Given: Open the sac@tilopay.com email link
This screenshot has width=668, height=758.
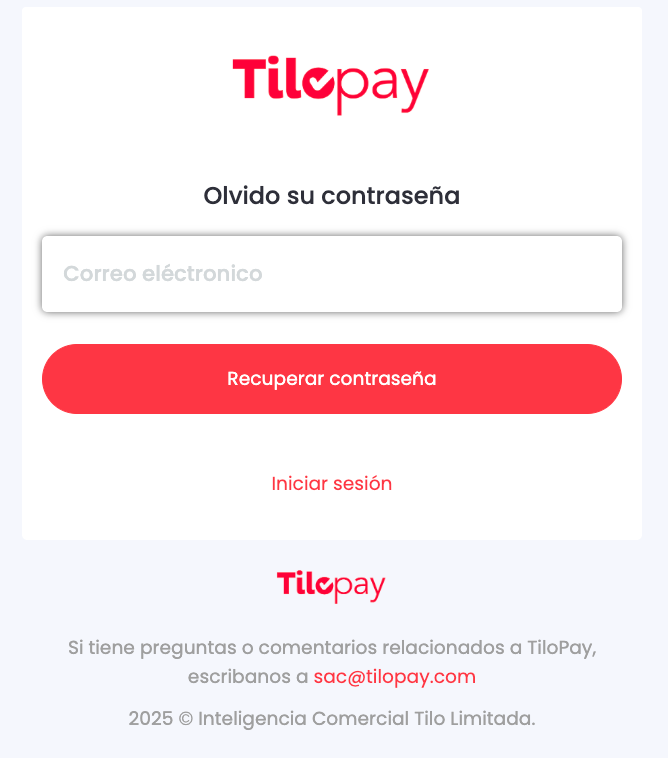Looking at the screenshot, I should click(394, 677).
